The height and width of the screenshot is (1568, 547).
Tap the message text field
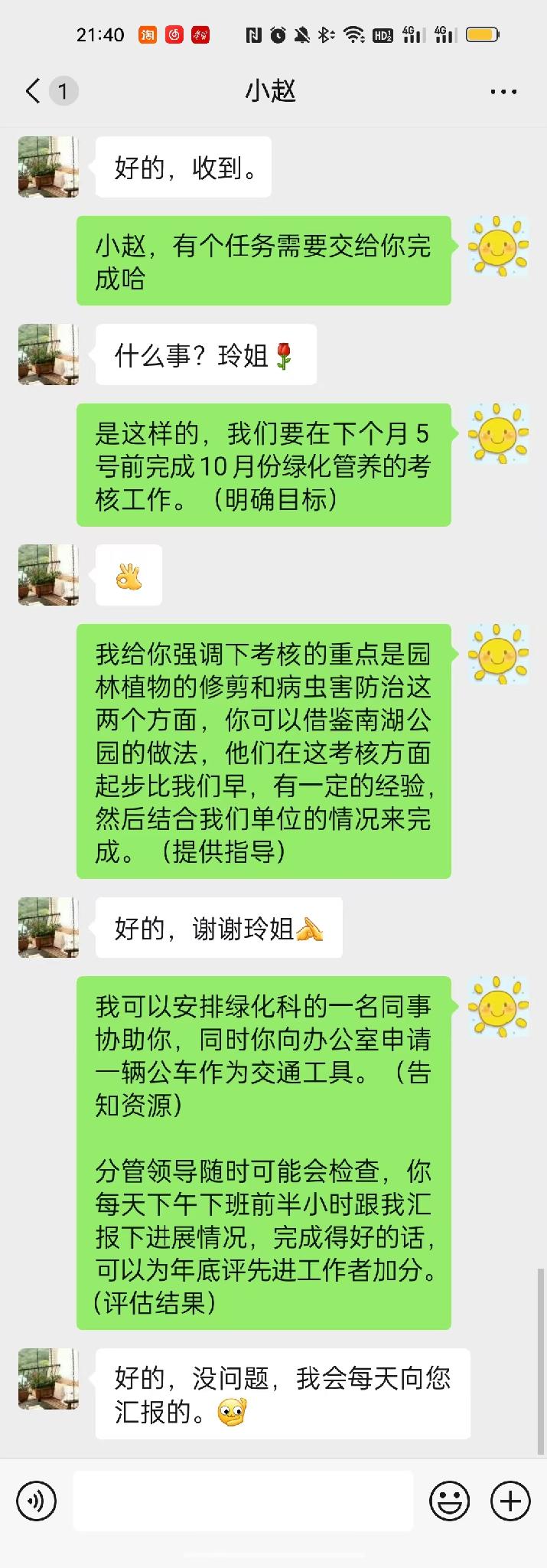click(x=243, y=1500)
